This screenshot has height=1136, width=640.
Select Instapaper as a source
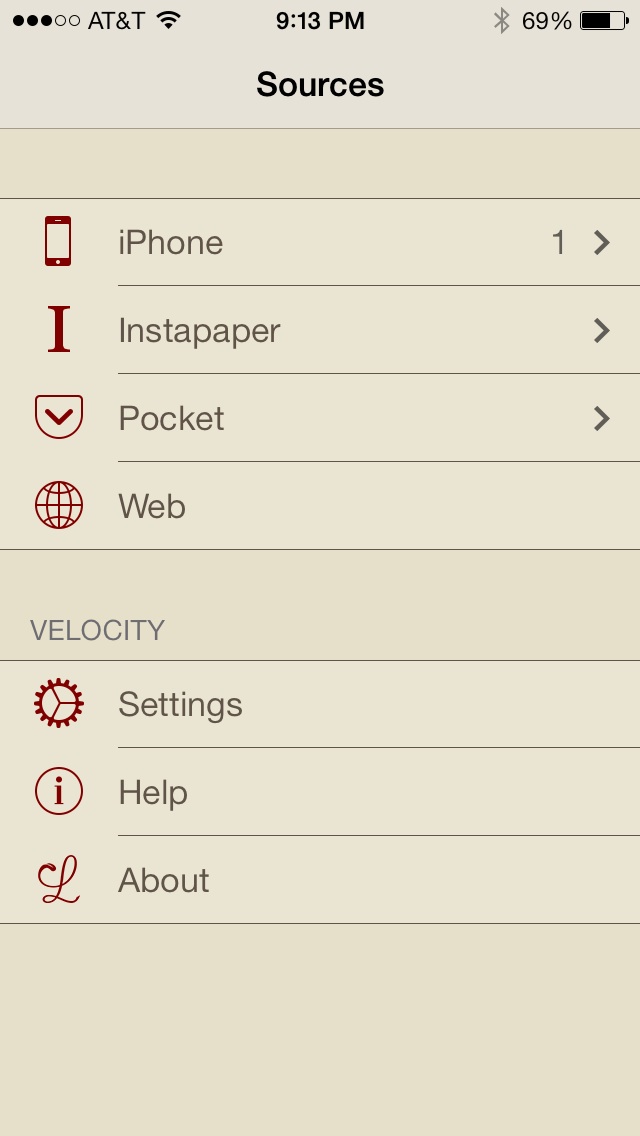pos(320,330)
